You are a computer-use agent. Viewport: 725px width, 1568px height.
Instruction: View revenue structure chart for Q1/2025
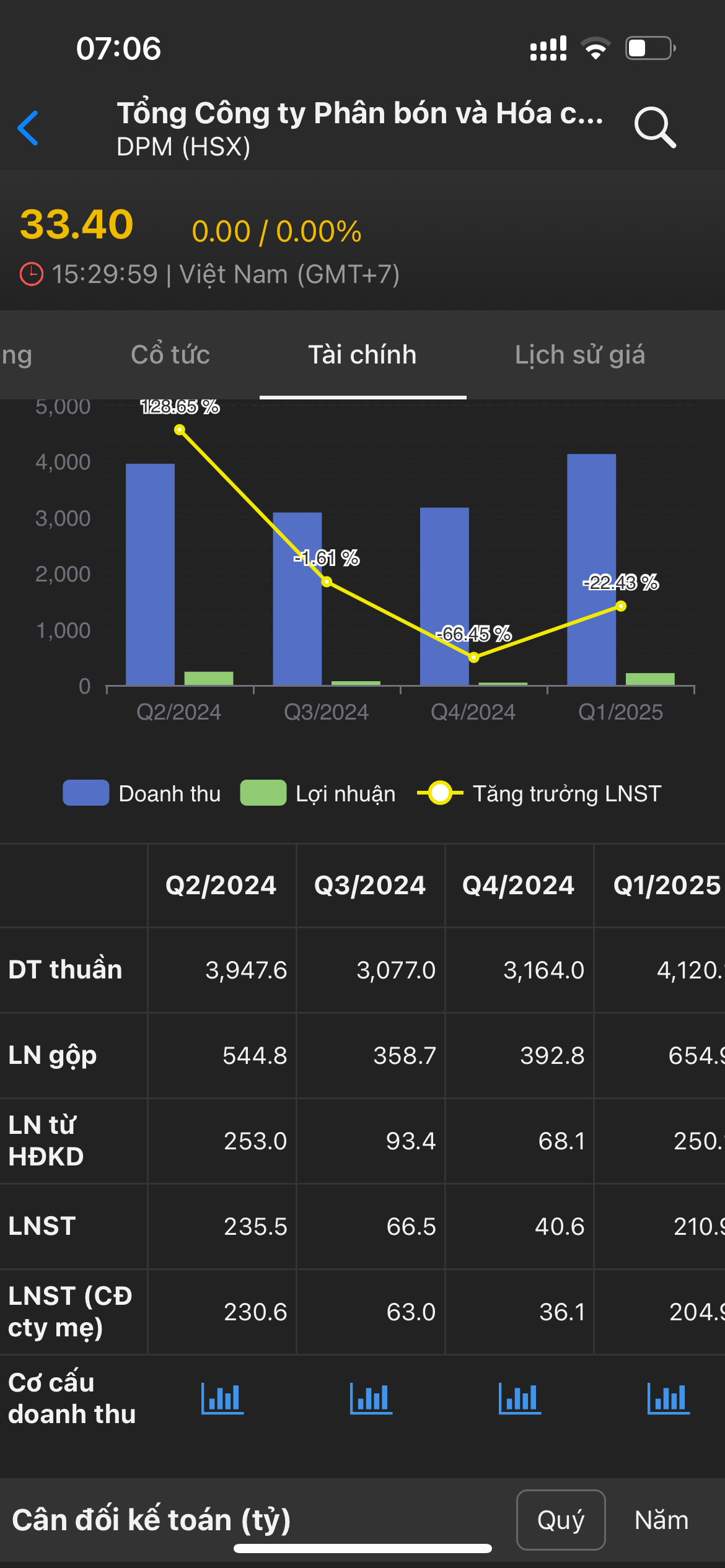[668, 1398]
